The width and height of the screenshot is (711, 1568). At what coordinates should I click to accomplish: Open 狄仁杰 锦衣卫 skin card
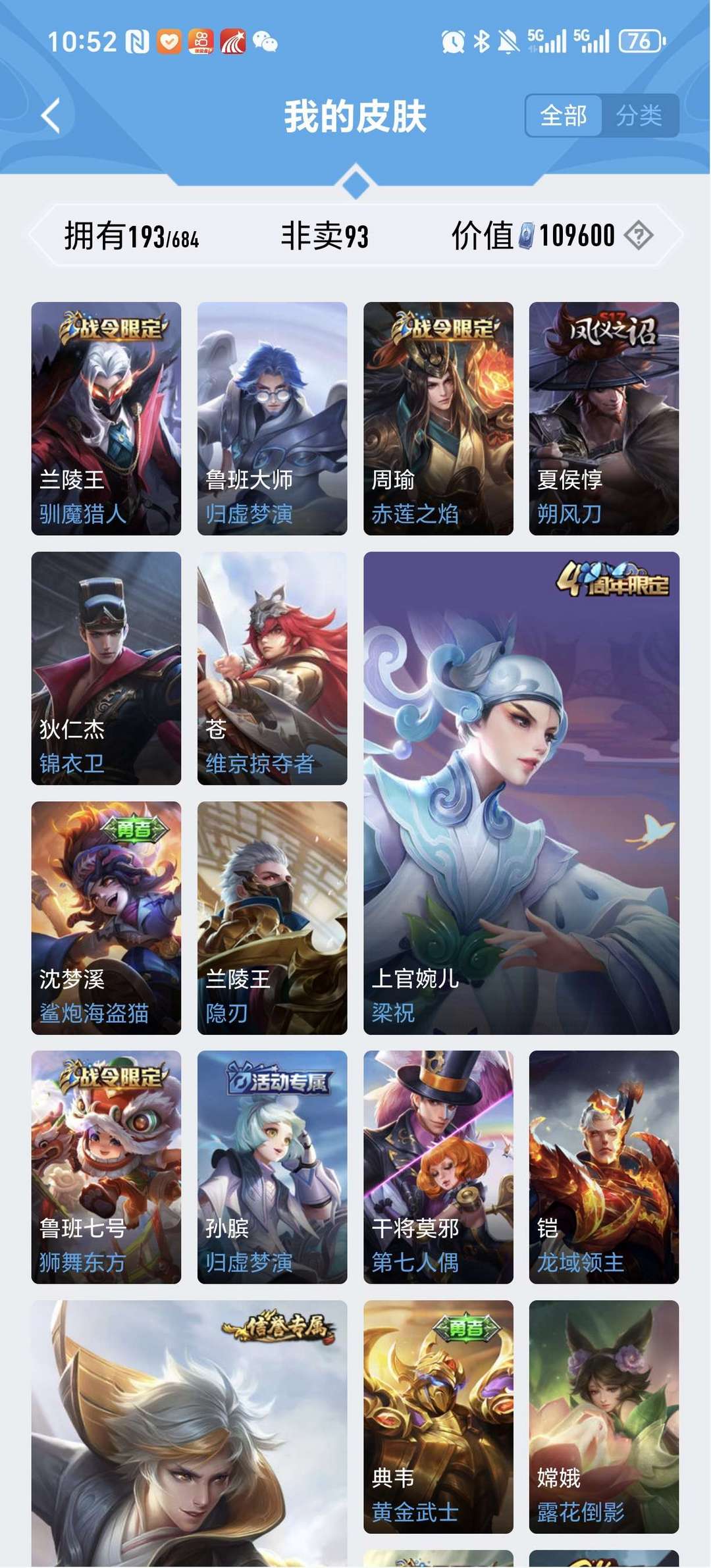106,668
